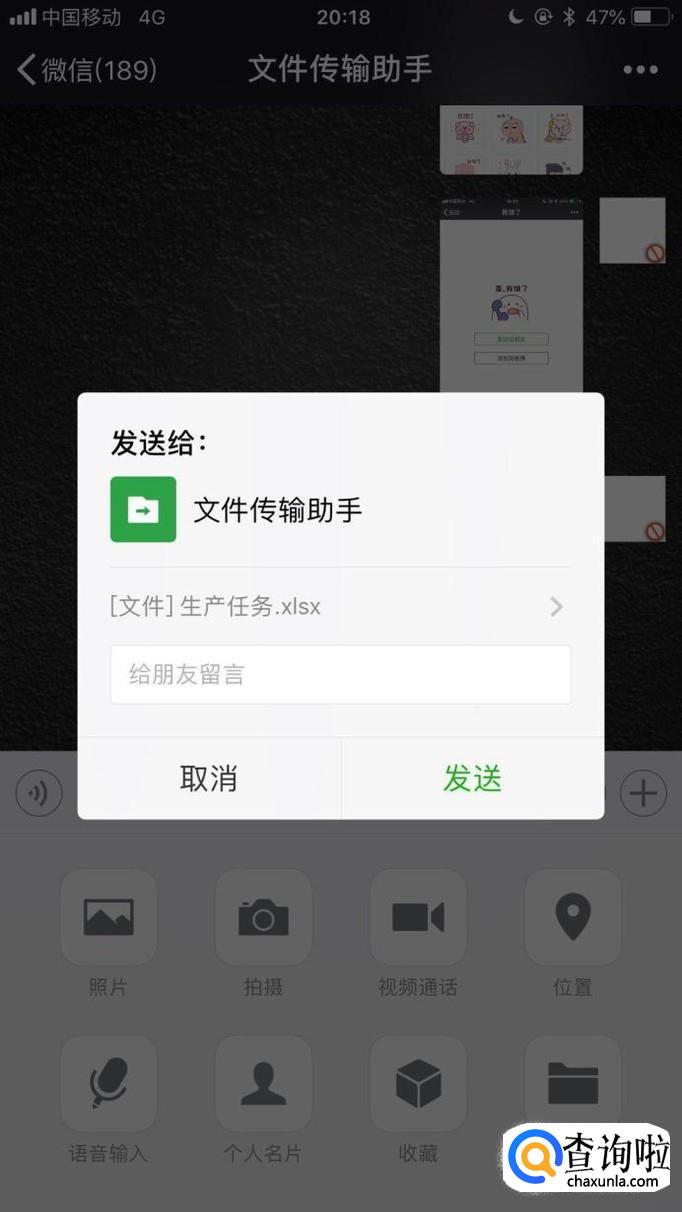Tap 发送 to send the file
This screenshot has width=682, height=1212.
coord(472,779)
